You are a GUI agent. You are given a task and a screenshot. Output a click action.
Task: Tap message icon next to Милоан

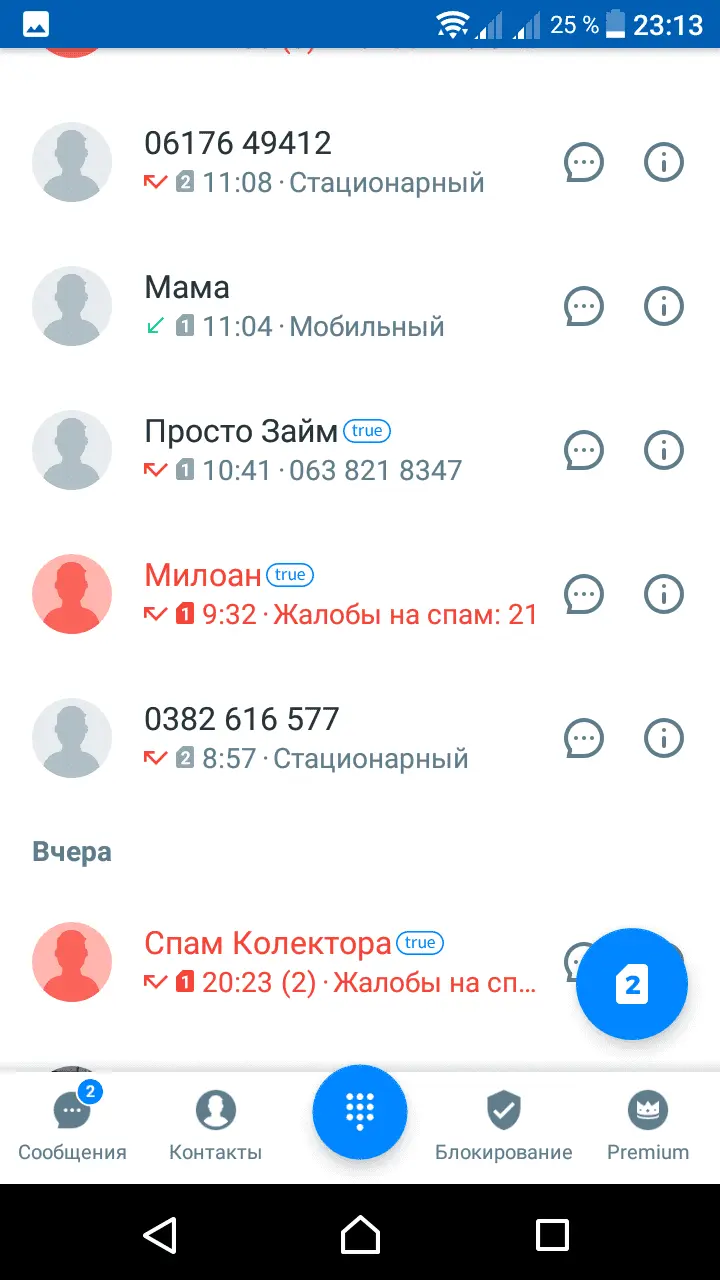click(x=584, y=594)
